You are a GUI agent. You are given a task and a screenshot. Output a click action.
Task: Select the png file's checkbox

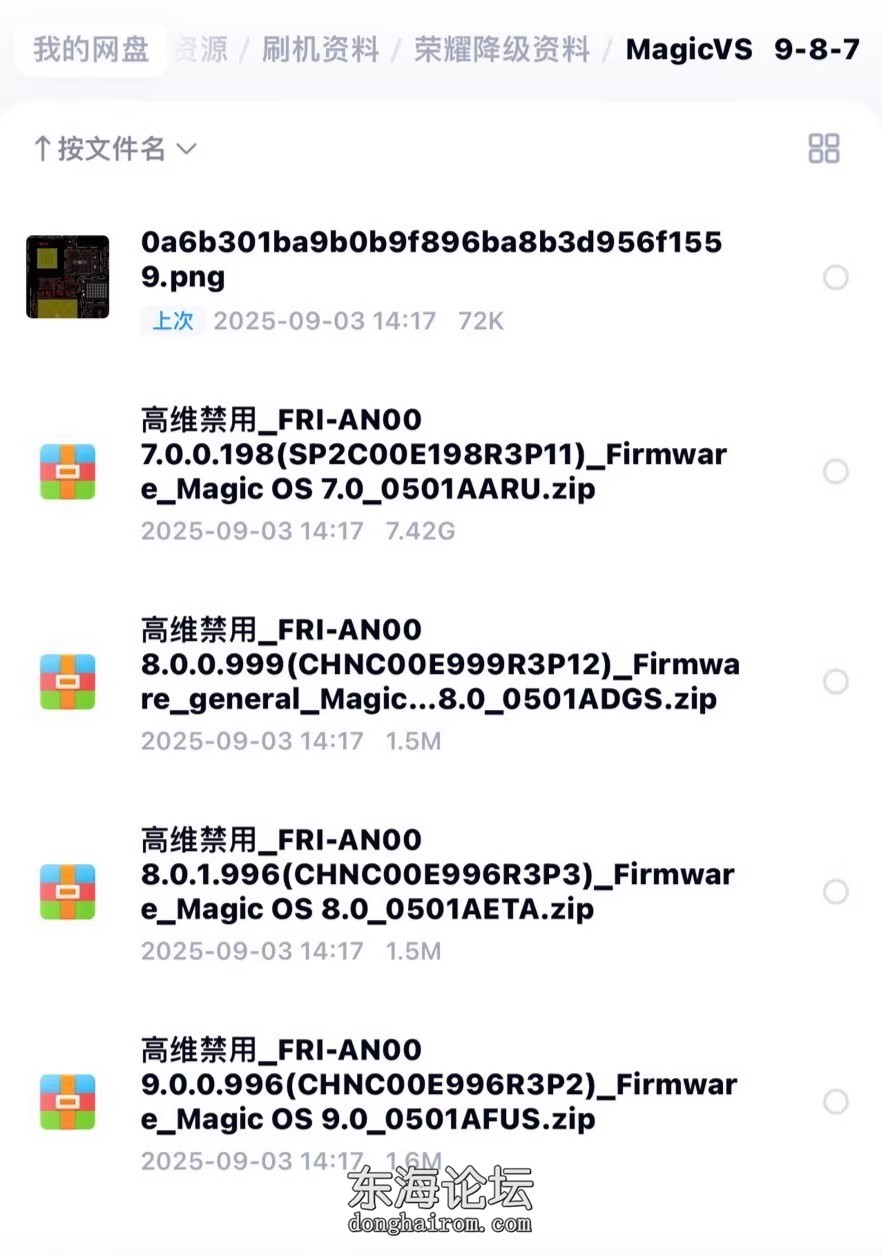[x=836, y=278]
